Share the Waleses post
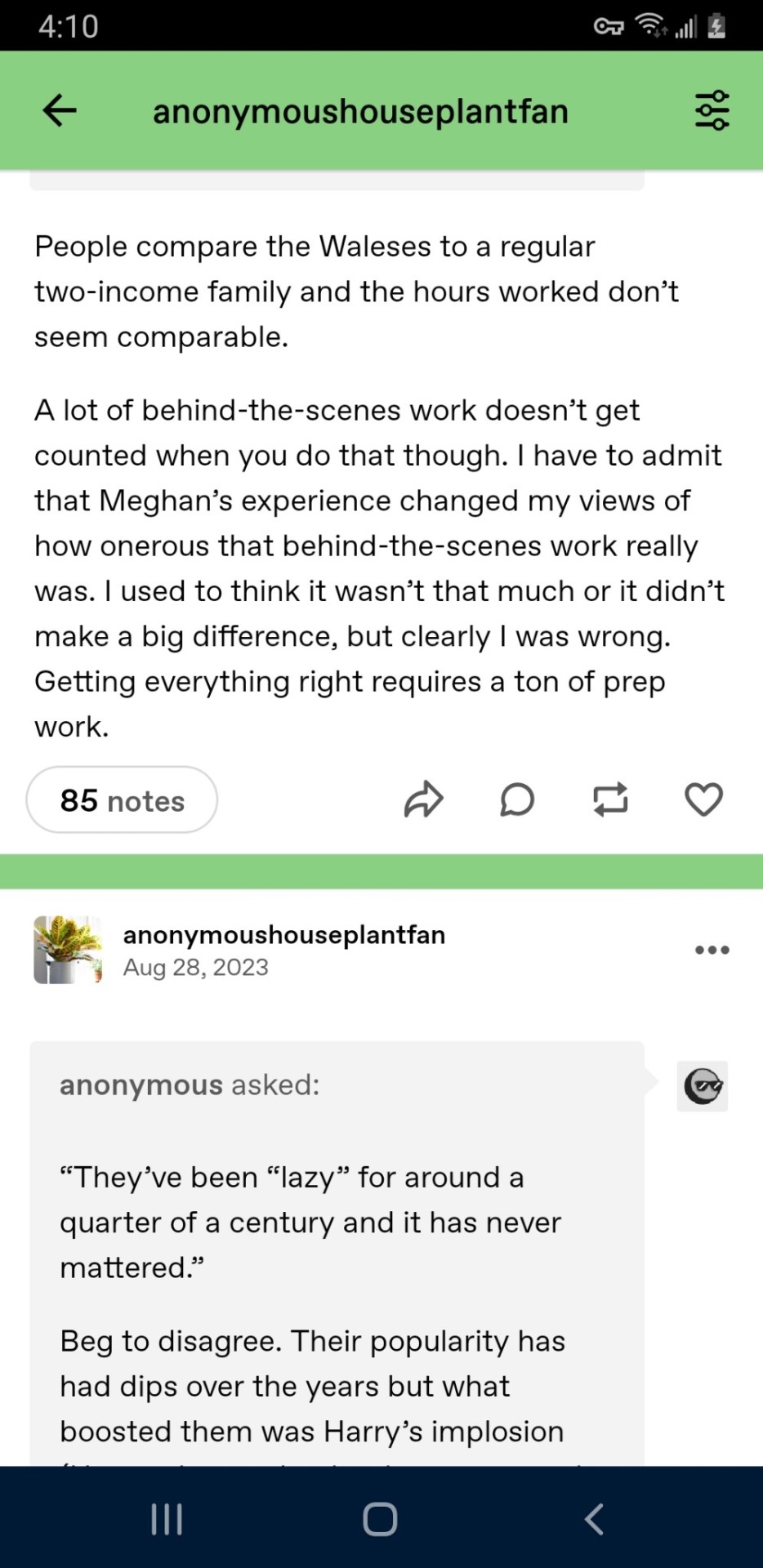Screen dimensions: 763x1568 (x=423, y=800)
